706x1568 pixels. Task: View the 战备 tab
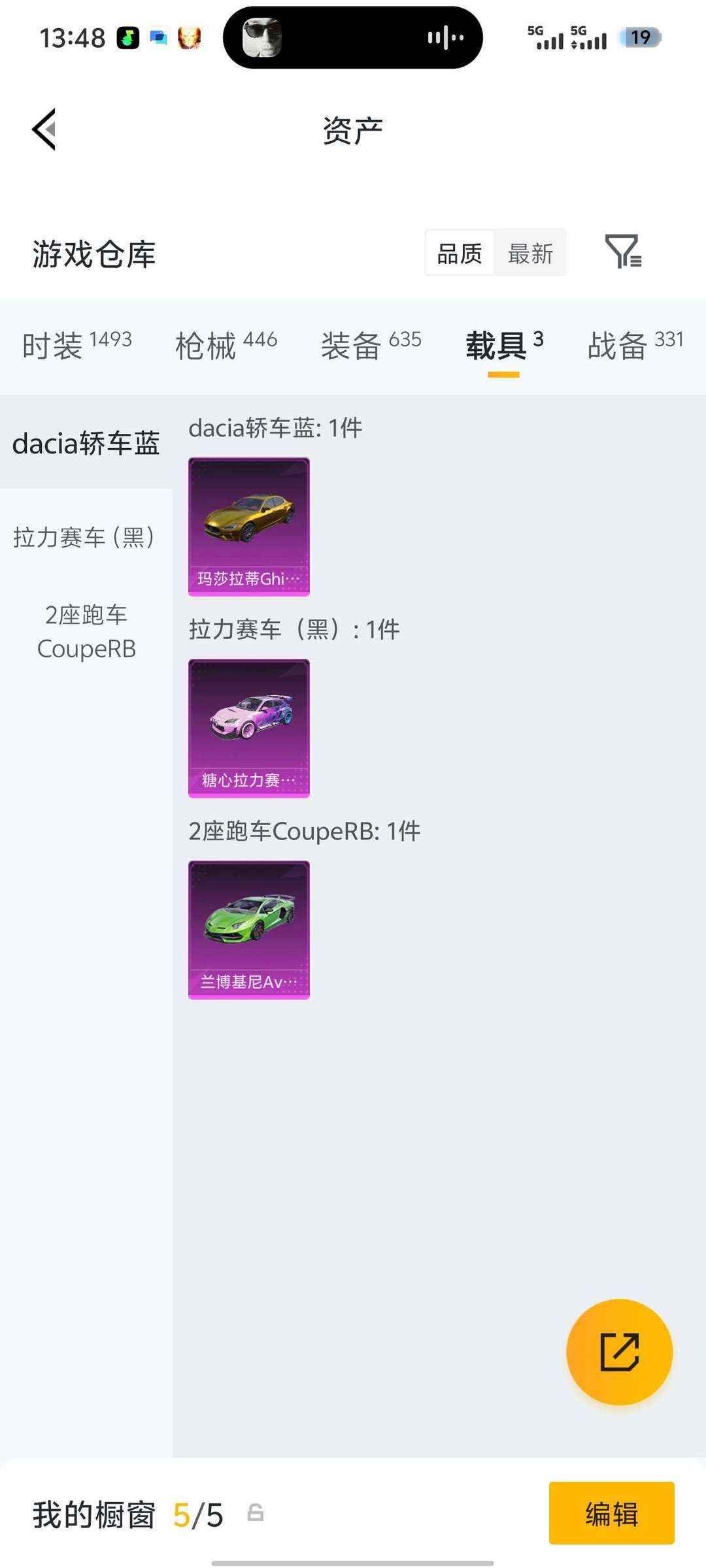[x=635, y=344]
